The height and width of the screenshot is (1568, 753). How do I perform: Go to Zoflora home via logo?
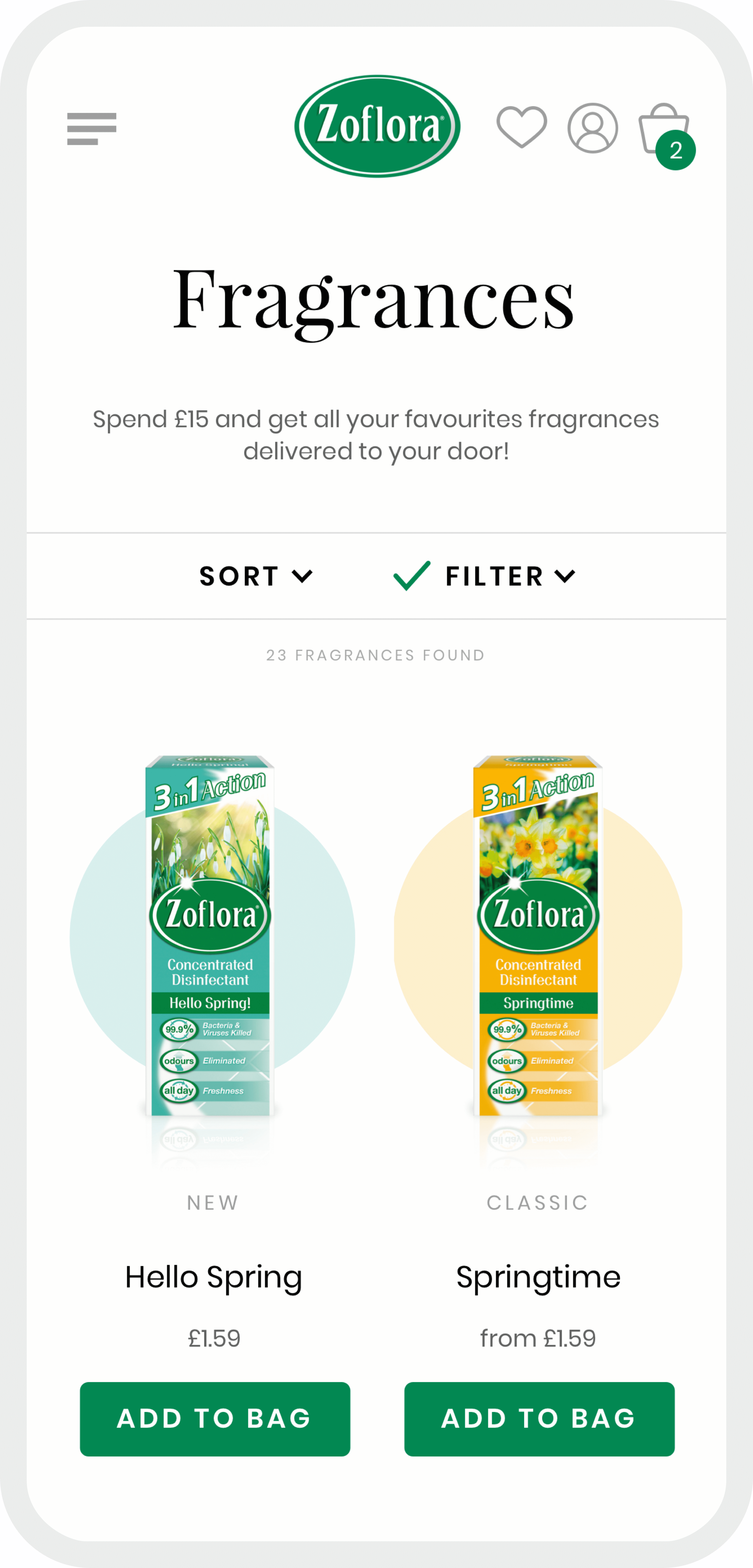tap(377, 126)
